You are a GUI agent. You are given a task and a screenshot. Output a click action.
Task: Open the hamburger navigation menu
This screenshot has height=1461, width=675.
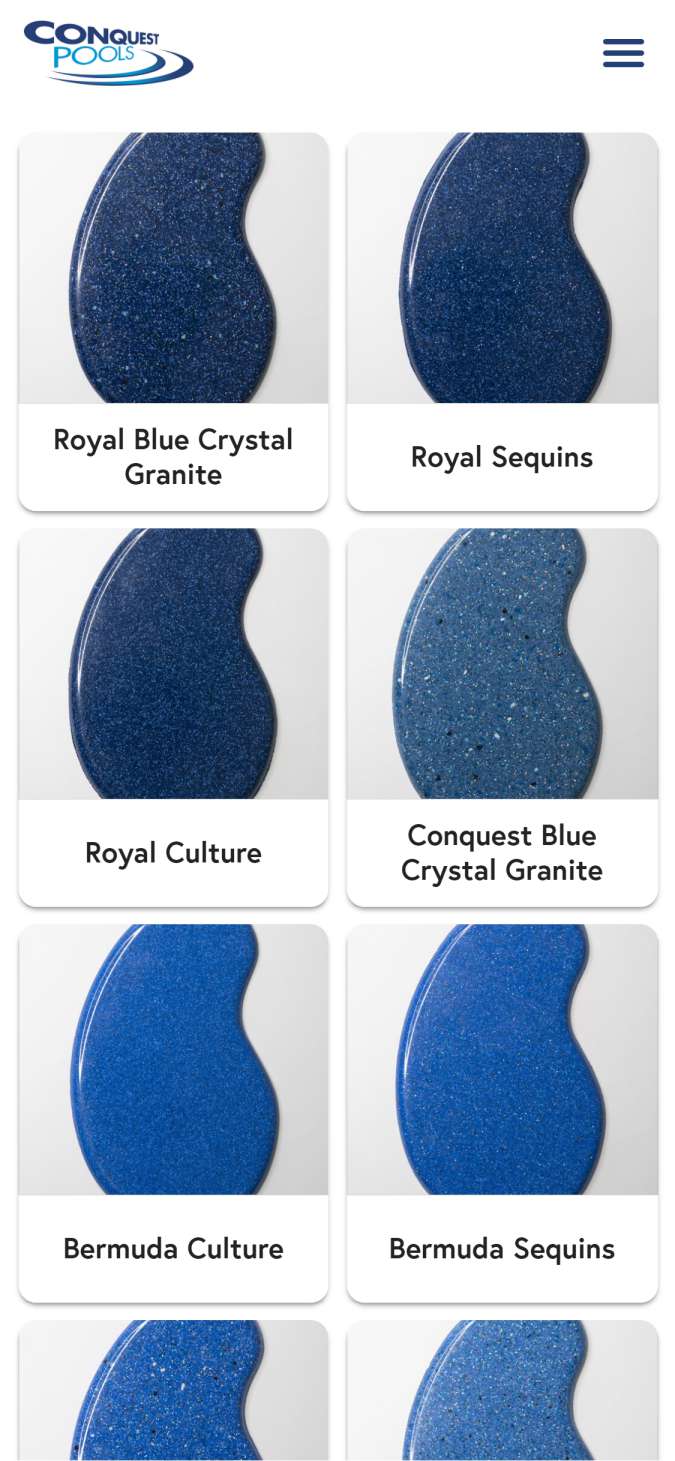click(x=623, y=53)
